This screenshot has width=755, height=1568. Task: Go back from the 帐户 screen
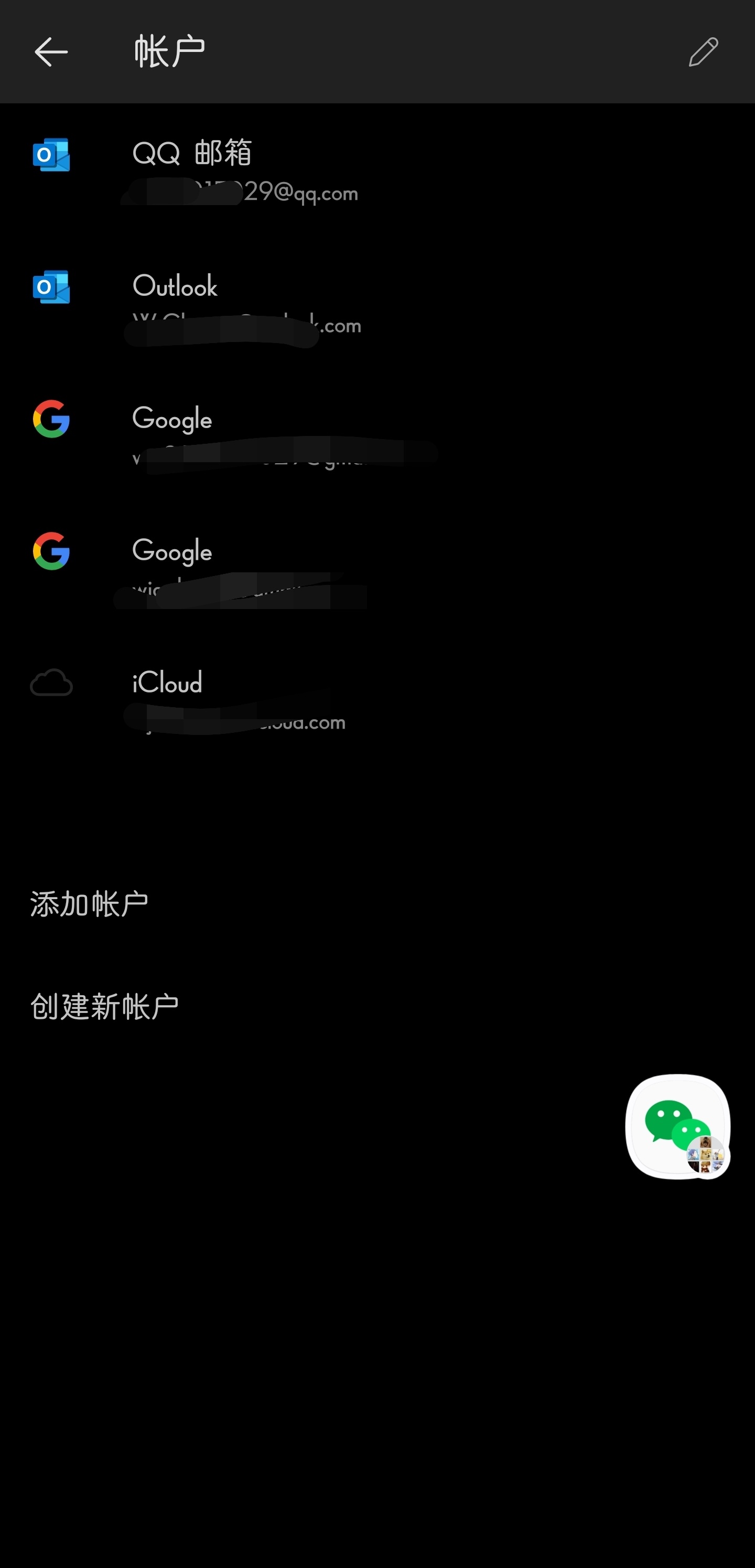[x=51, y=52]
